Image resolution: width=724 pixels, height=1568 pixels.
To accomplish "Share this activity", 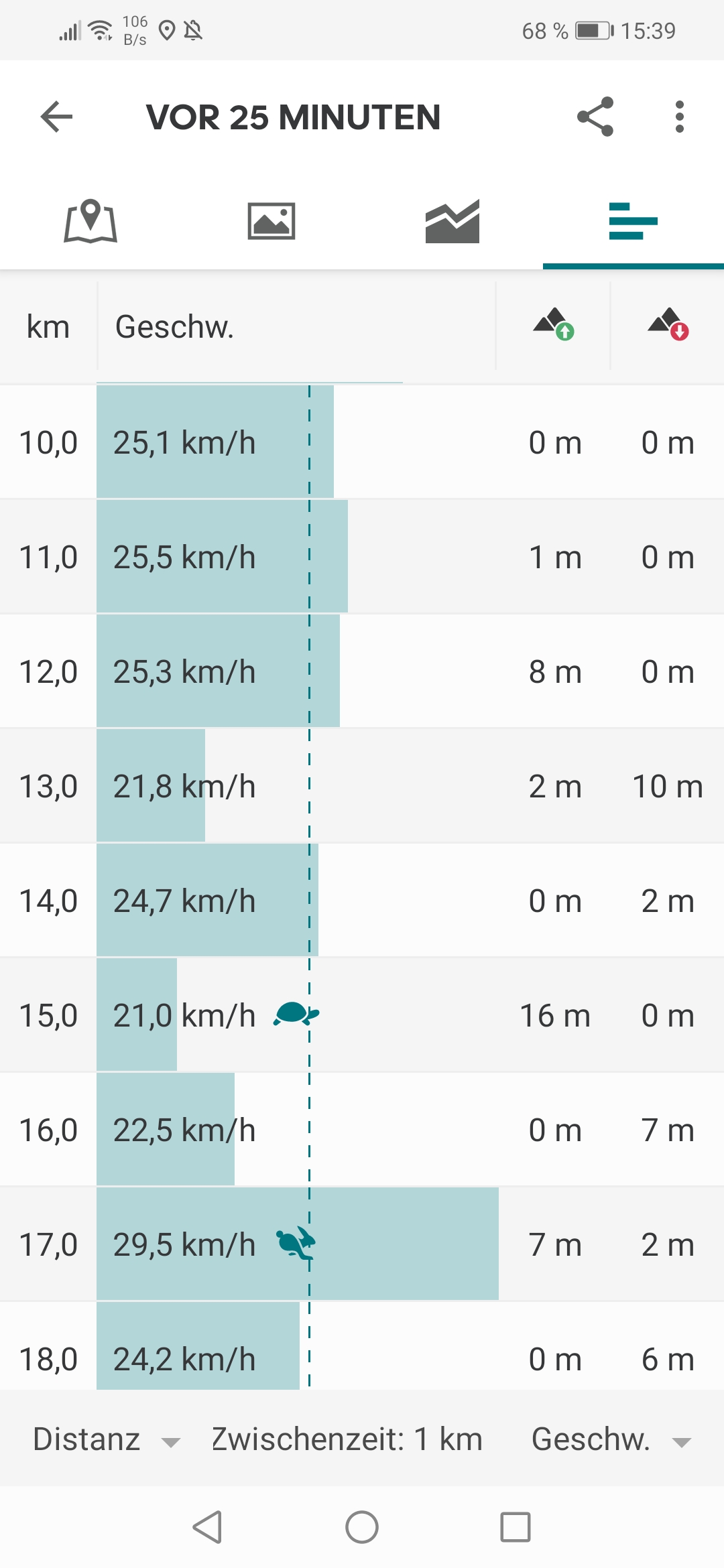I will click(x=595, y=117).
